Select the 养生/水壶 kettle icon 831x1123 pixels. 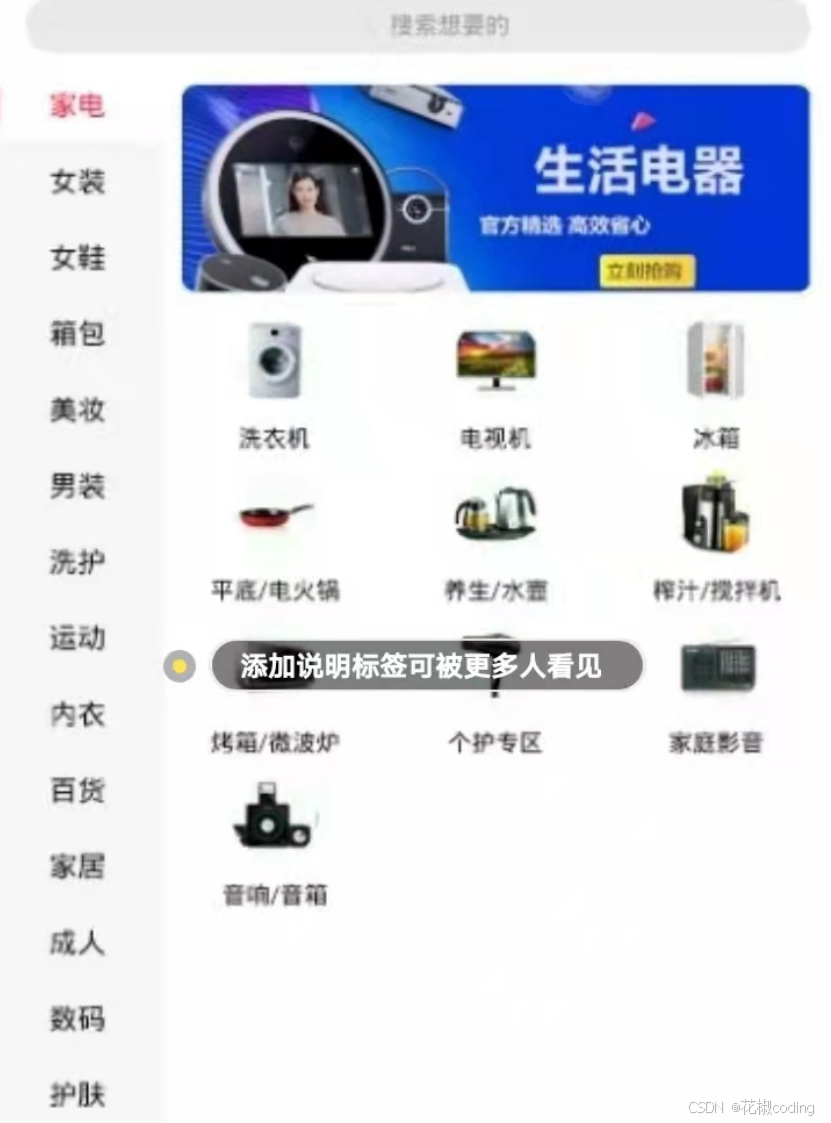(x=494, y=515)
